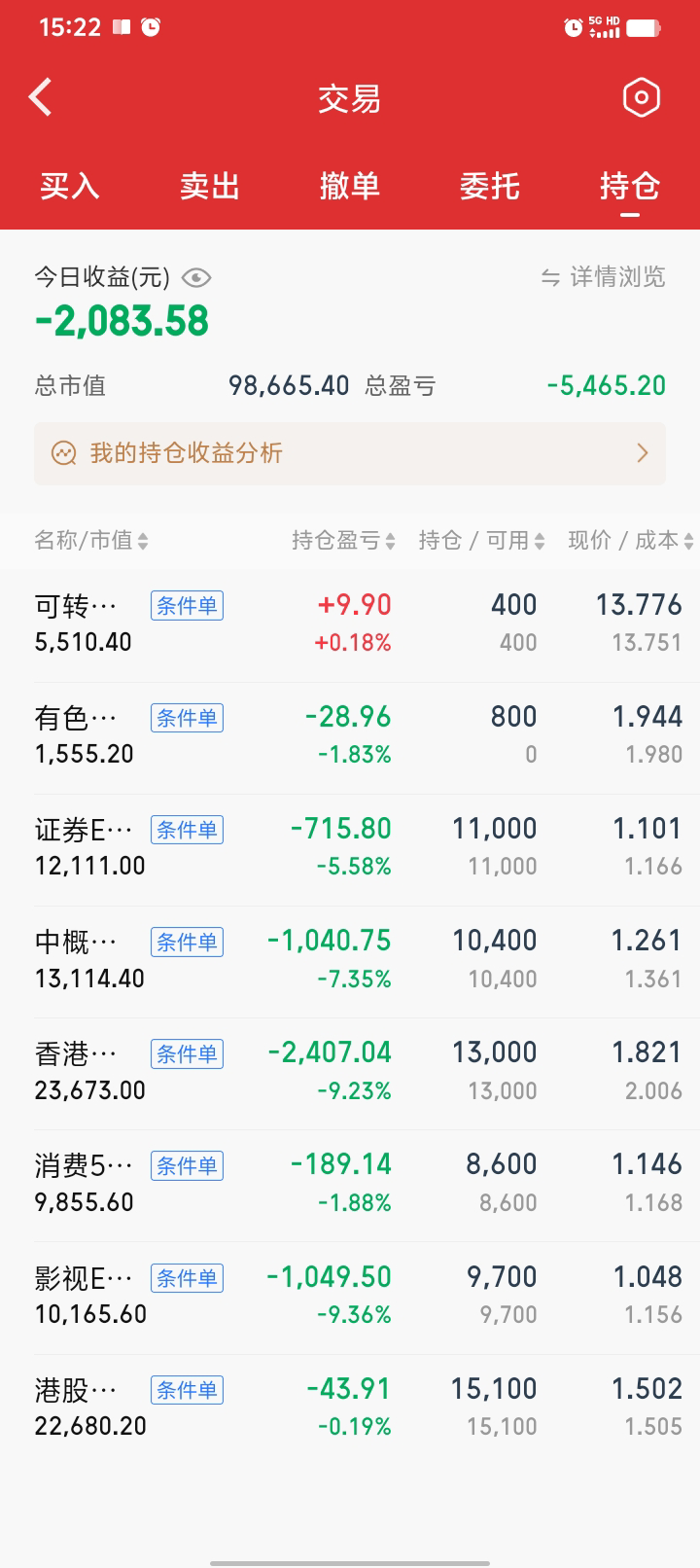Sort holdings by 名称/市值

tap(91, 541)
